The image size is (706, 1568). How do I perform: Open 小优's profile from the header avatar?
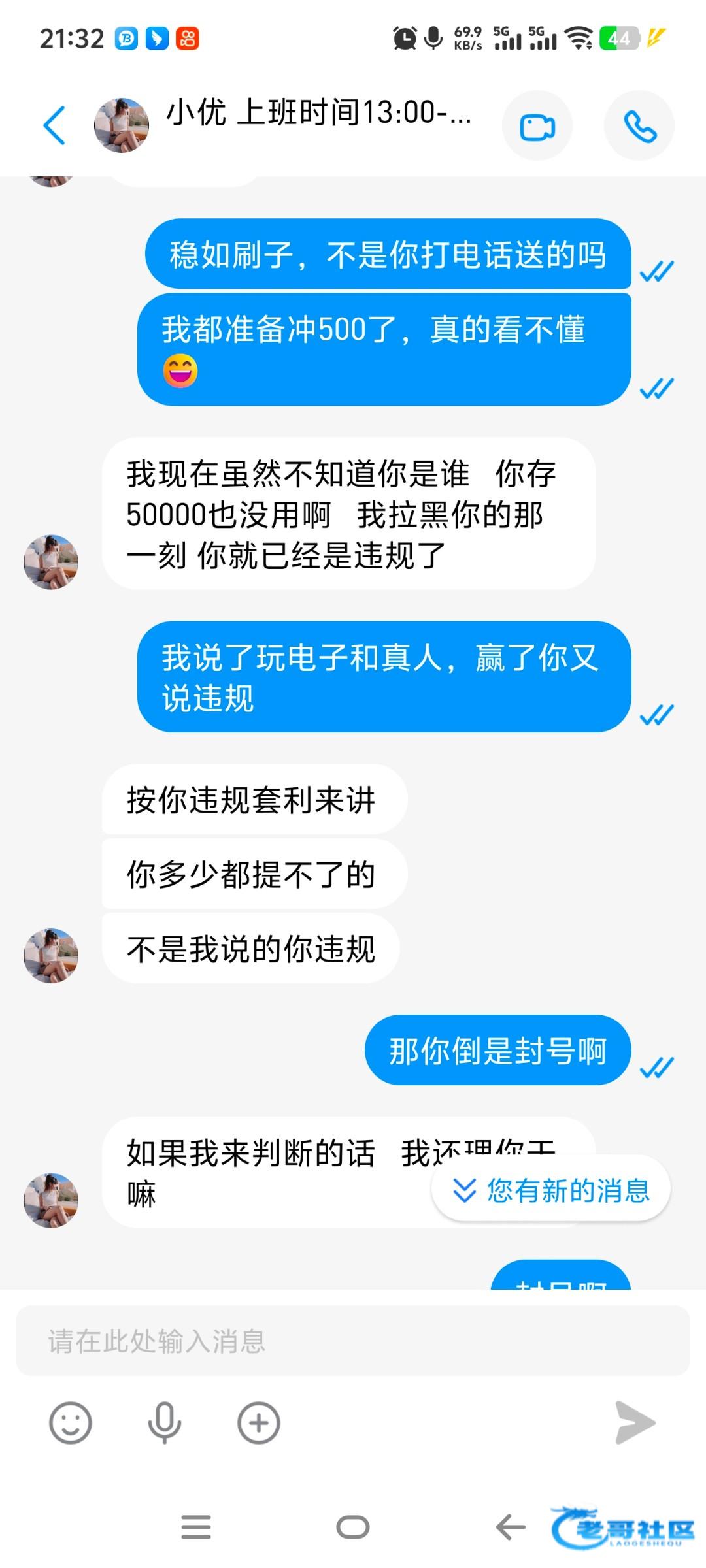(122, 125)
